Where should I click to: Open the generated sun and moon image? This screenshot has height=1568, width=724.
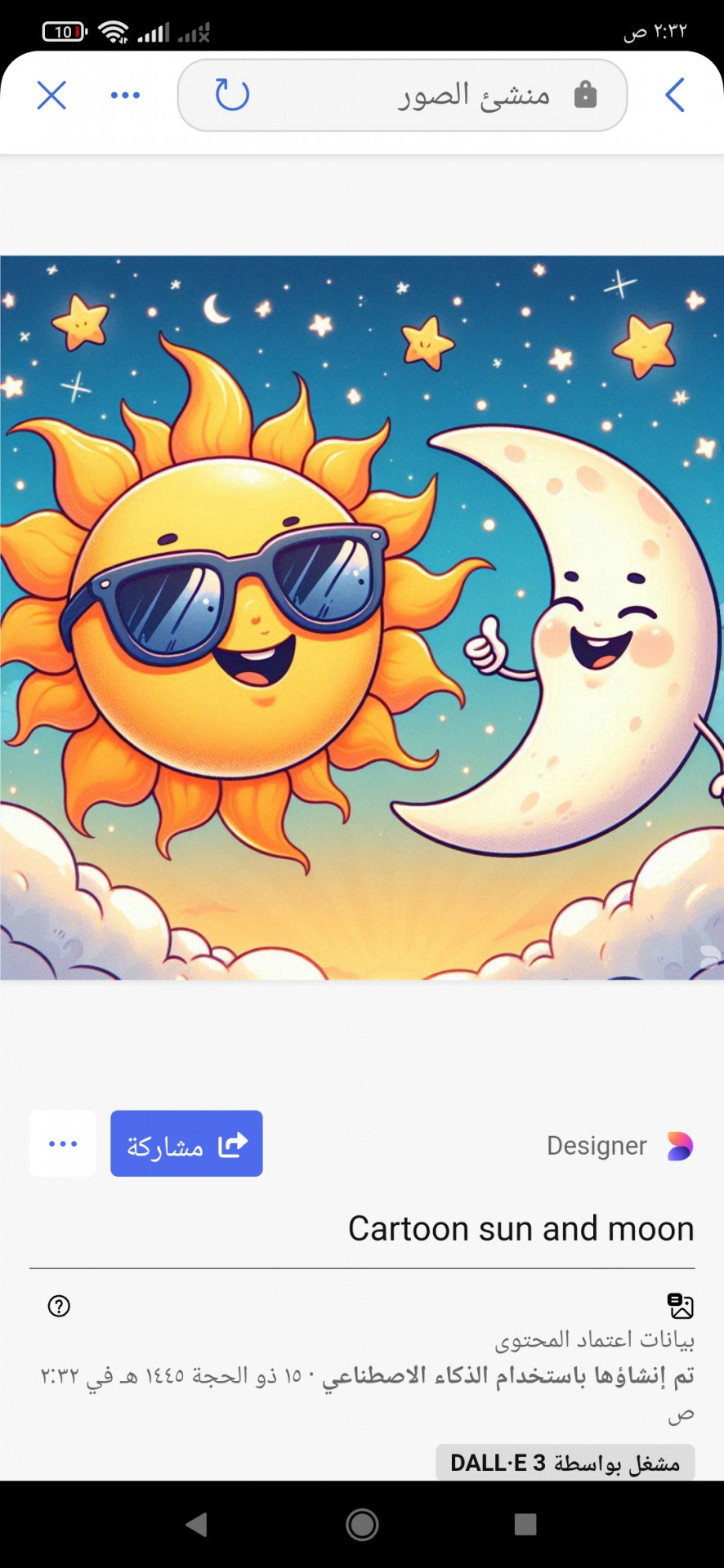pyautogui.click(x=362, y=617)
